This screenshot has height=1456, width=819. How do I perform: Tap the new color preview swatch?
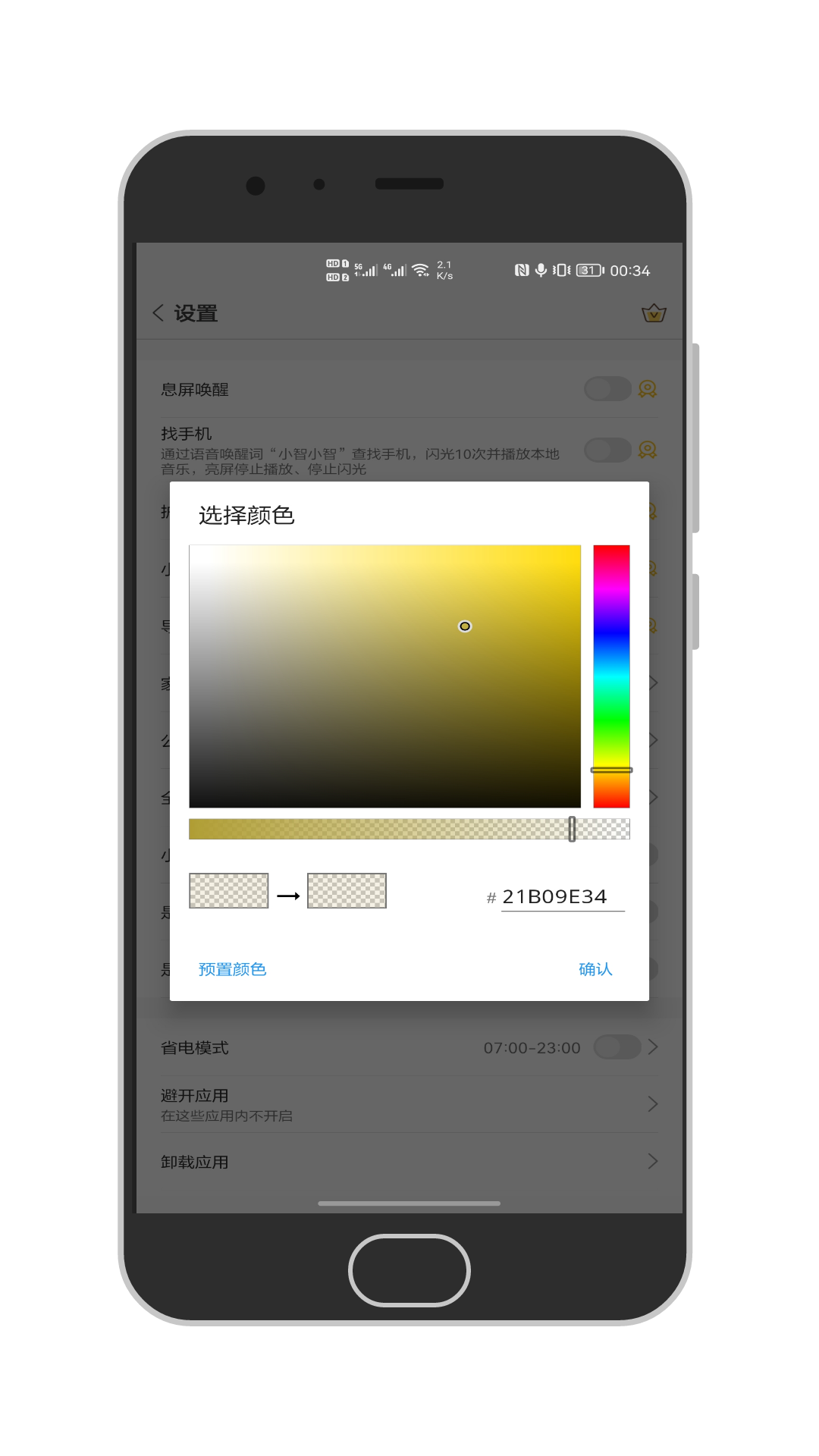[x=347, y=890]
